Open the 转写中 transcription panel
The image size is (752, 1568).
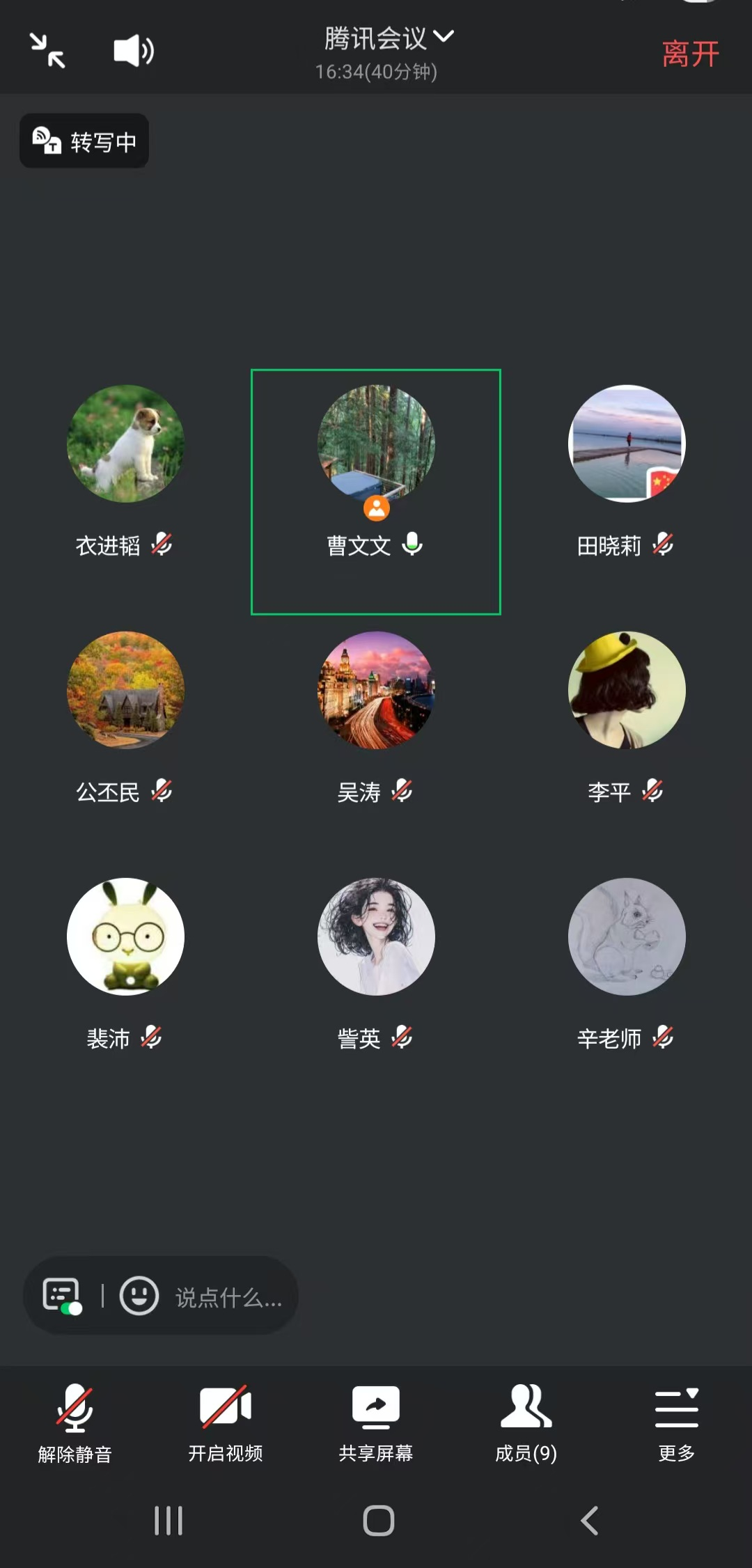tap(84, 141)
